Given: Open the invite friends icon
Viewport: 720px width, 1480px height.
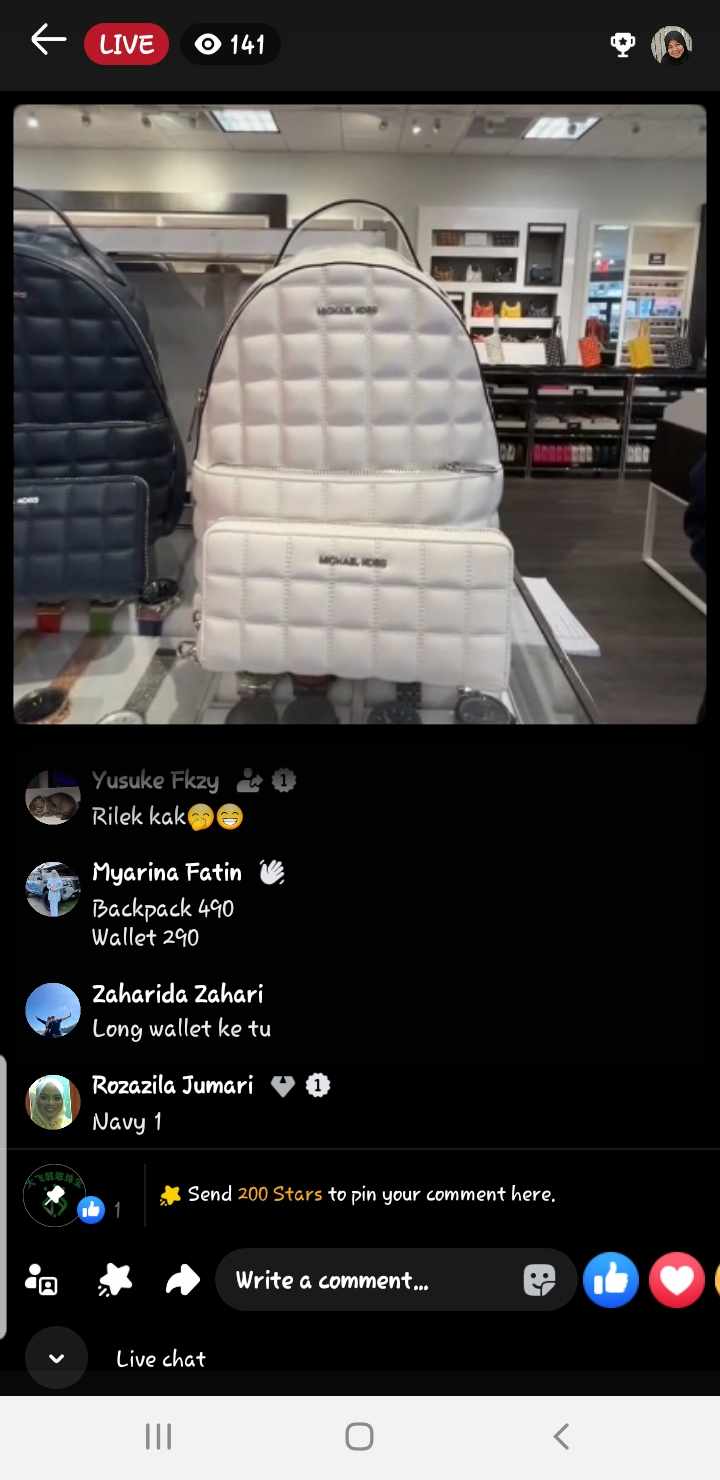Looking at the screenshot, I should pyautogui.click(x=41, y=1280).
